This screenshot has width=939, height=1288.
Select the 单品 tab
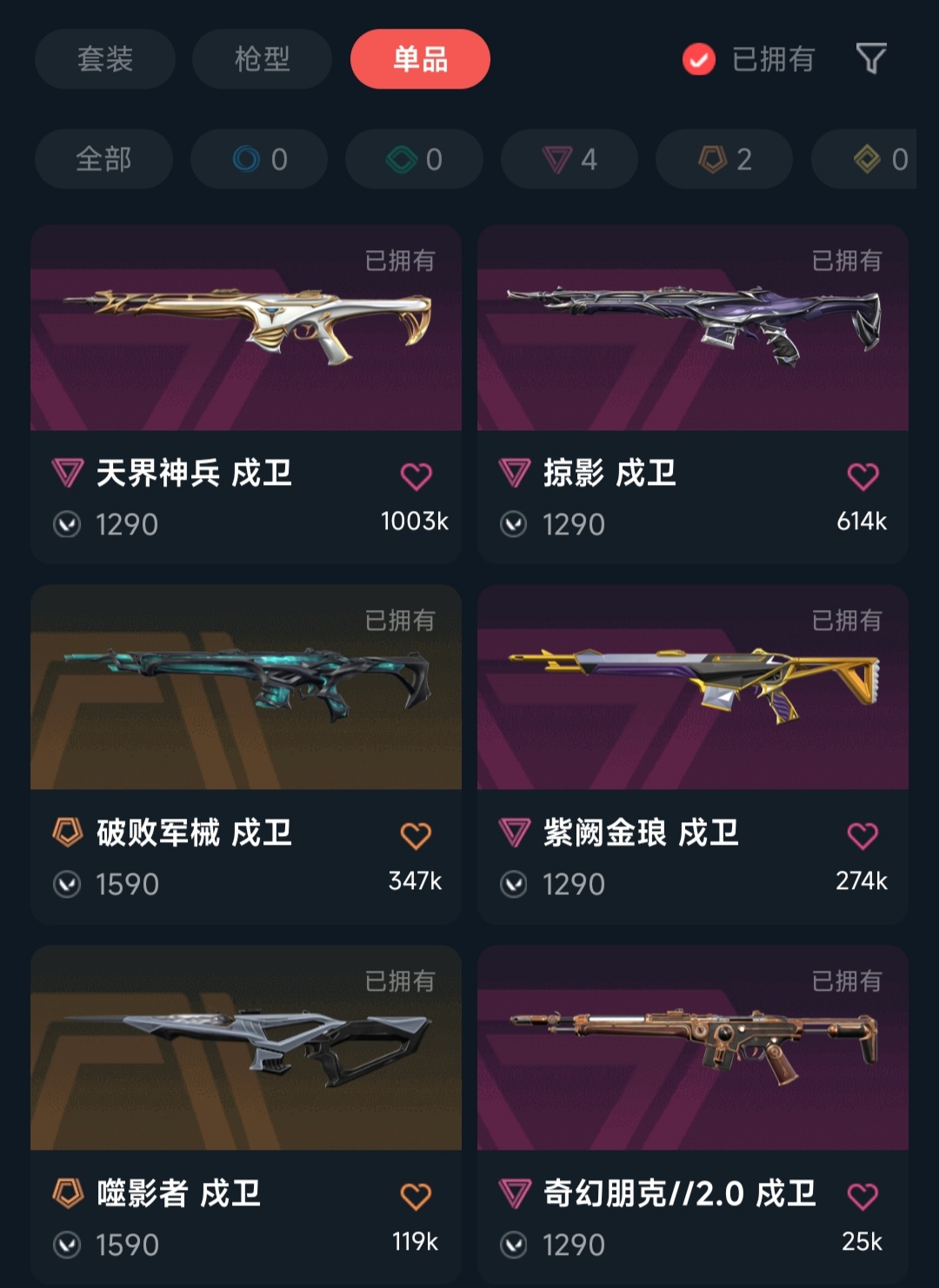tap(420, 59)
